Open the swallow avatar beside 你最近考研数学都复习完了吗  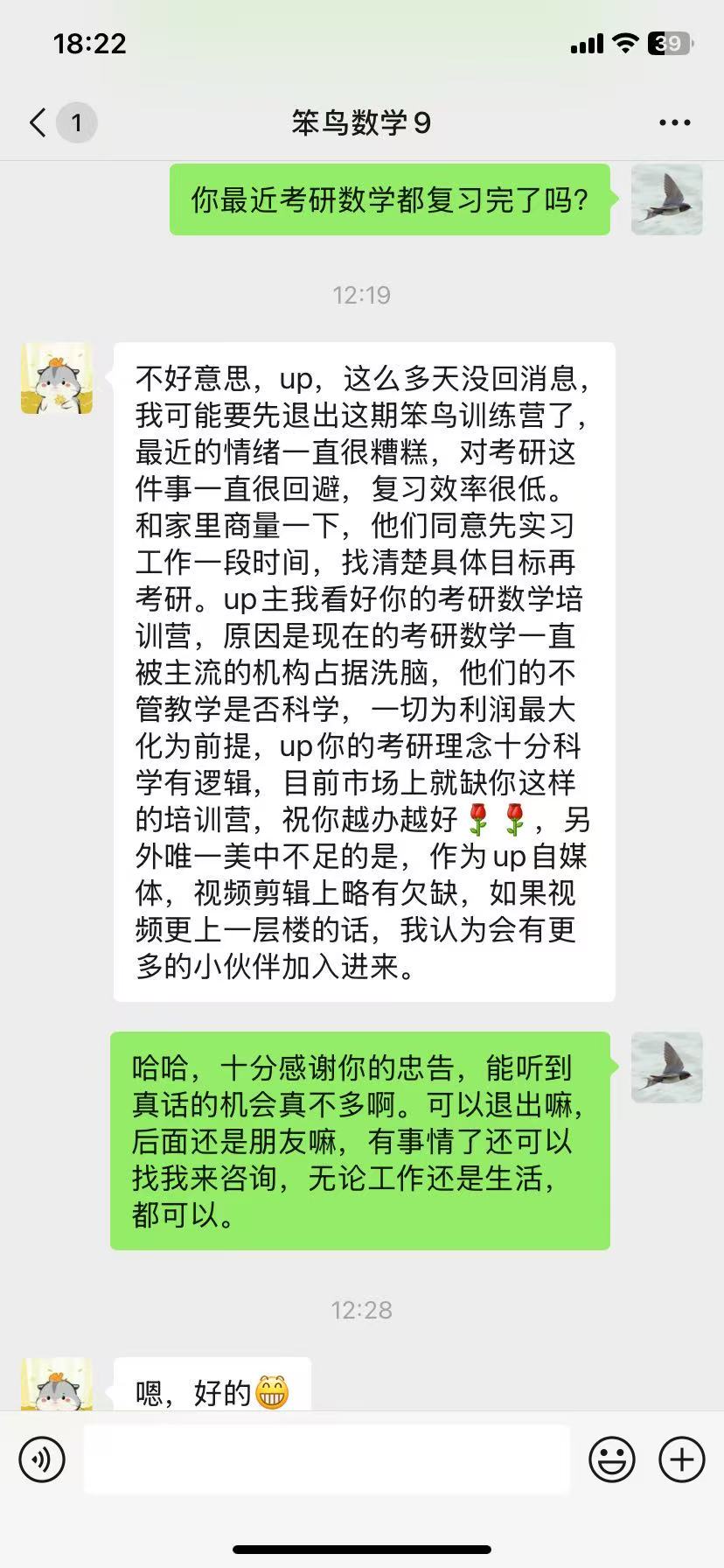tap(666, 199)
